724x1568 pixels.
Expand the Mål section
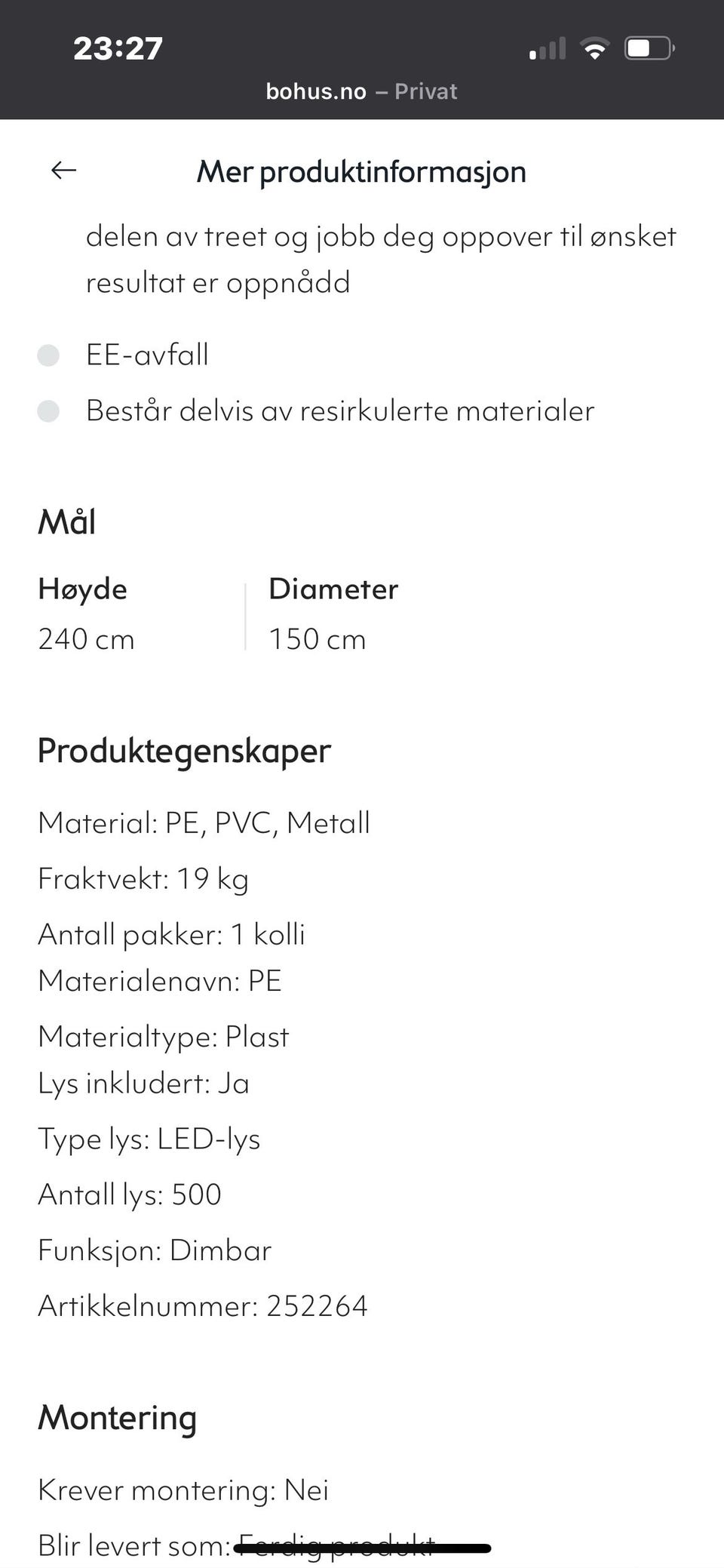(x=66, y=521)
